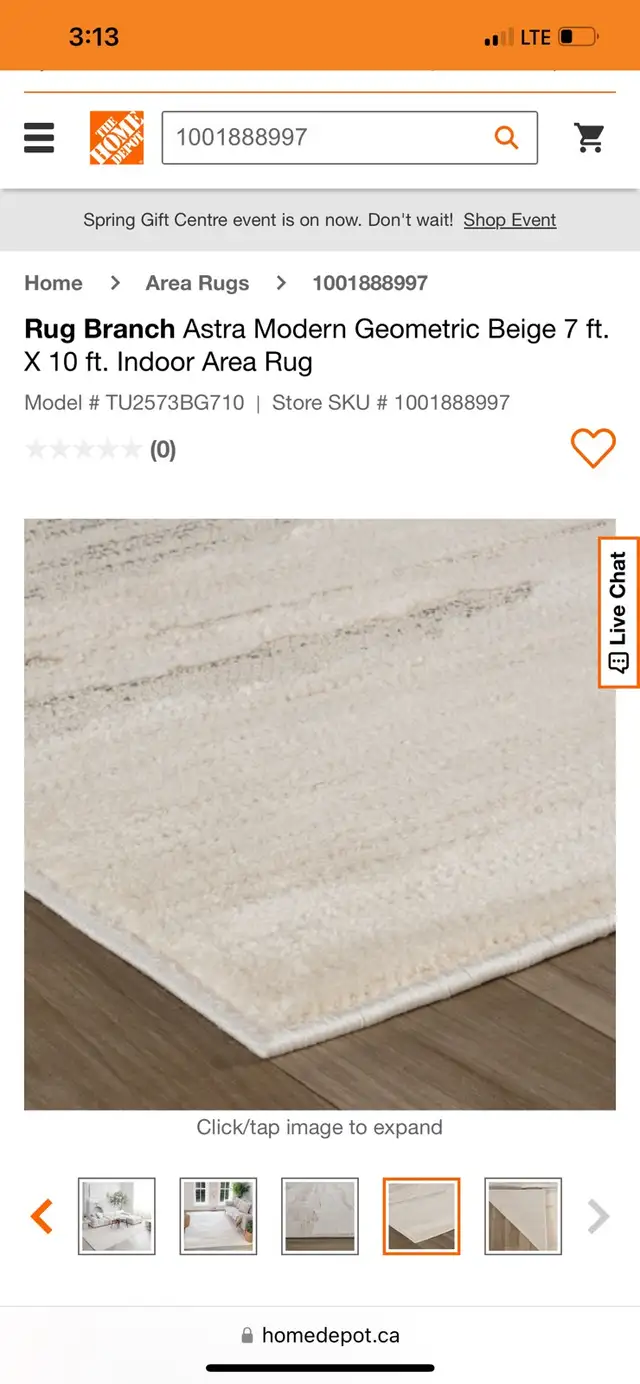
Task: Show previous thumbnails with the orange left arrow
Action: coord(41,1216)
